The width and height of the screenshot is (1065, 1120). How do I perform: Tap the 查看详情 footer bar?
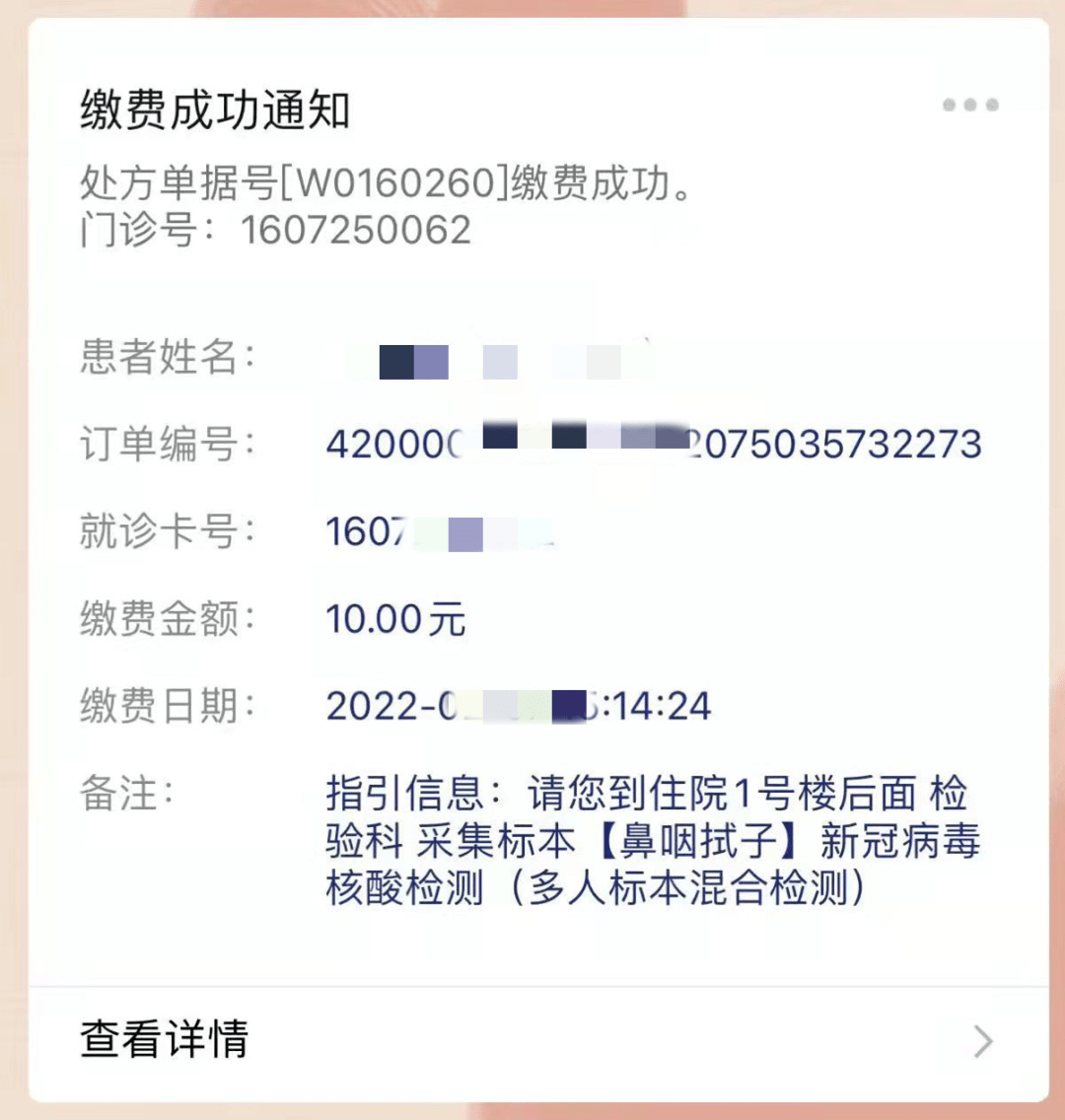pos(532,1041)
